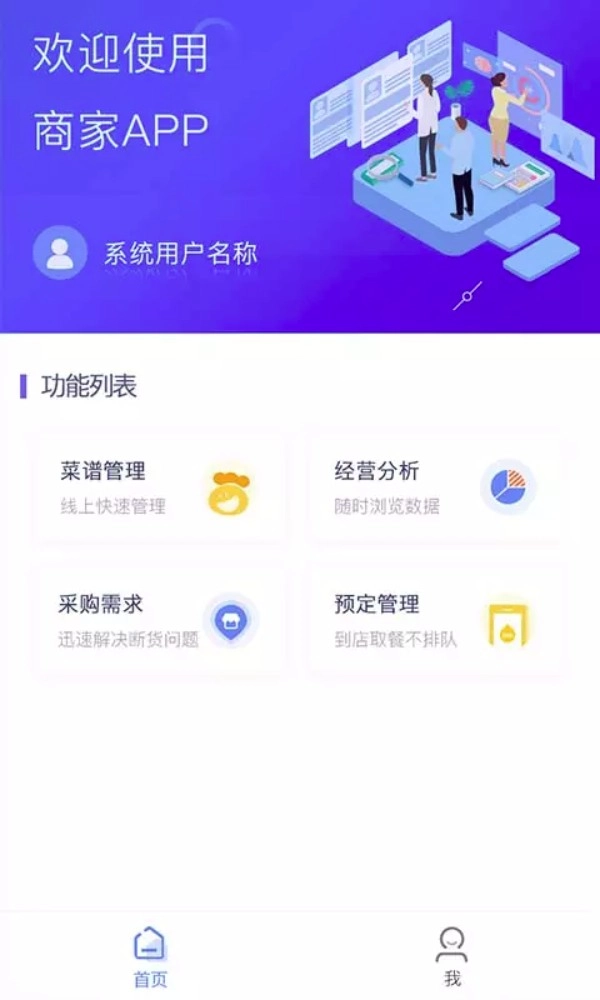Open the 采购需求 purchasing needs card
Image resolution: width=600 pixels, height=1000 pixels.
160,621
